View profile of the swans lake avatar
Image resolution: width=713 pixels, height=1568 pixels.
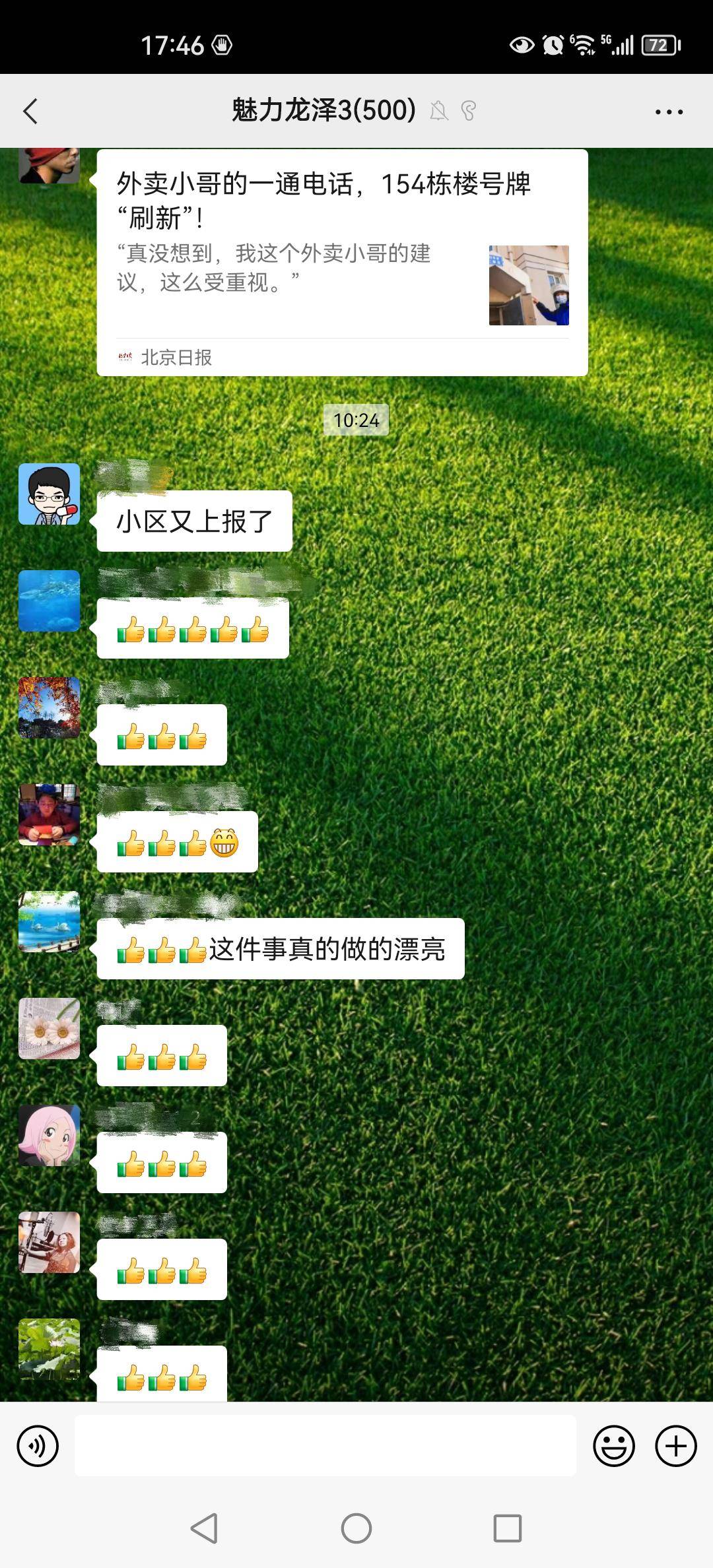[x=50, y=922]
